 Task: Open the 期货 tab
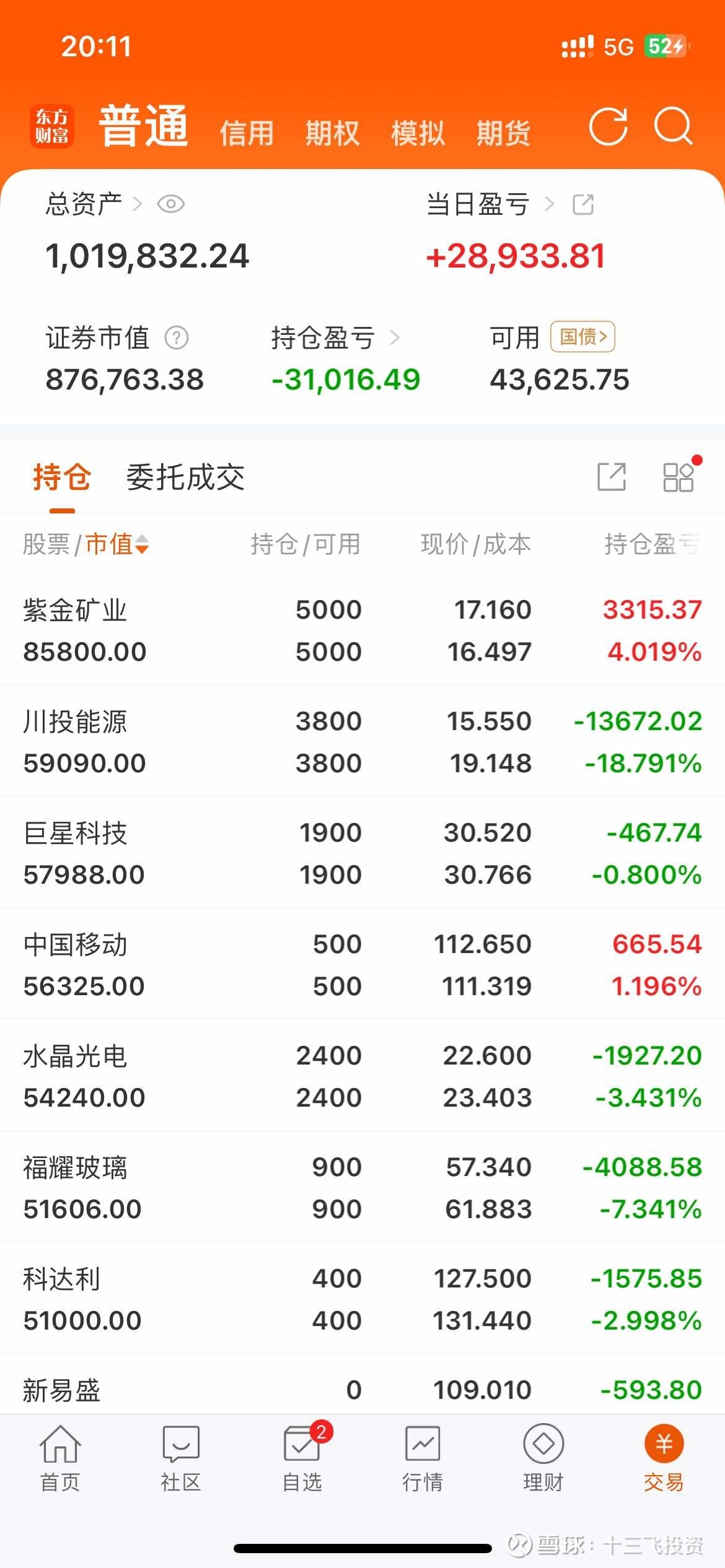click(x=503, y=133)
